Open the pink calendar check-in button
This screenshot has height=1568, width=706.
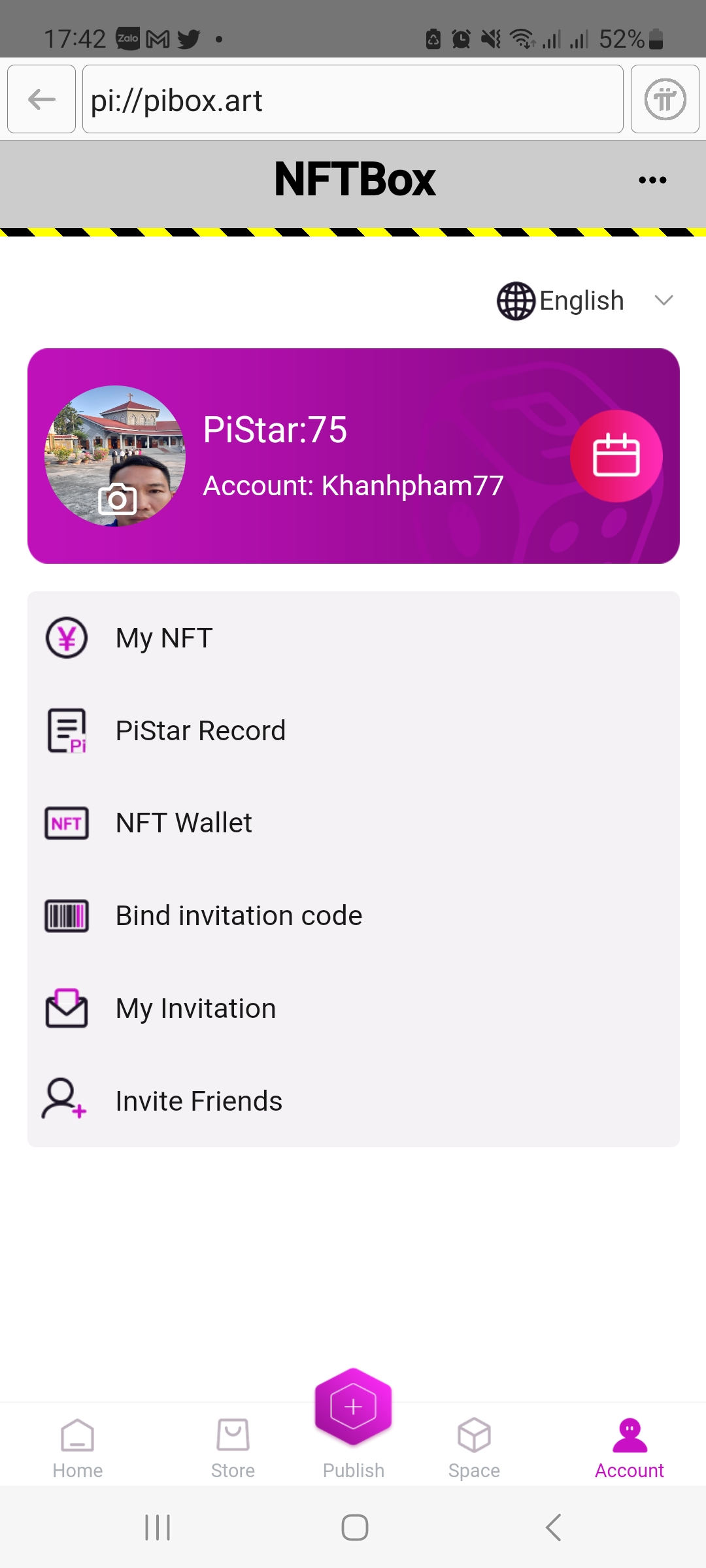(616, 455)
